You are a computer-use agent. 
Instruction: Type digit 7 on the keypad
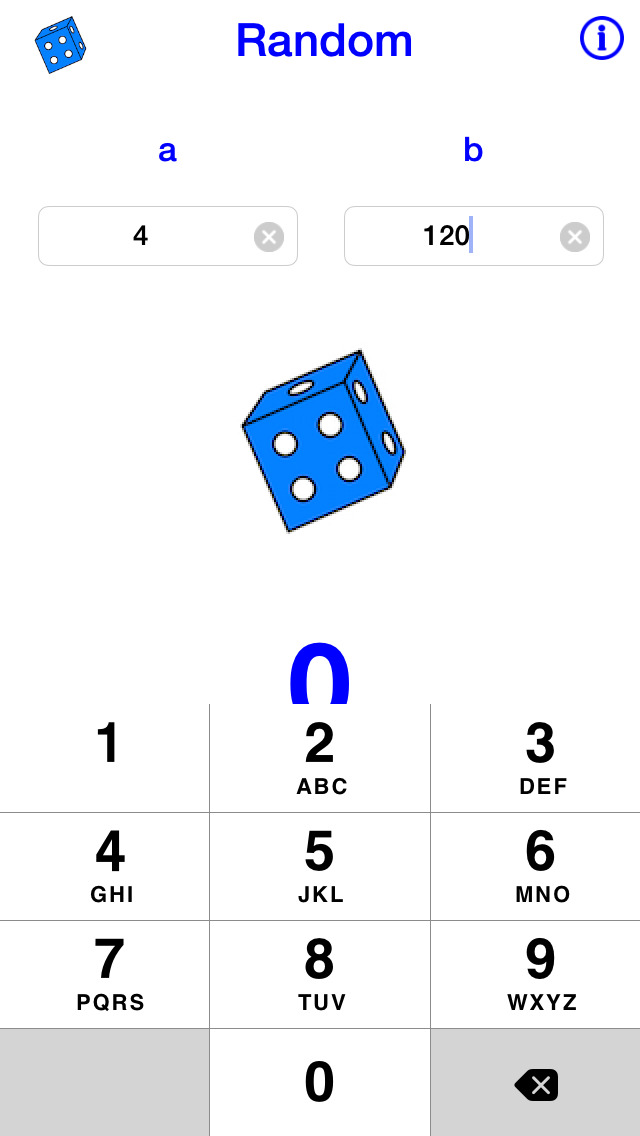104,974
